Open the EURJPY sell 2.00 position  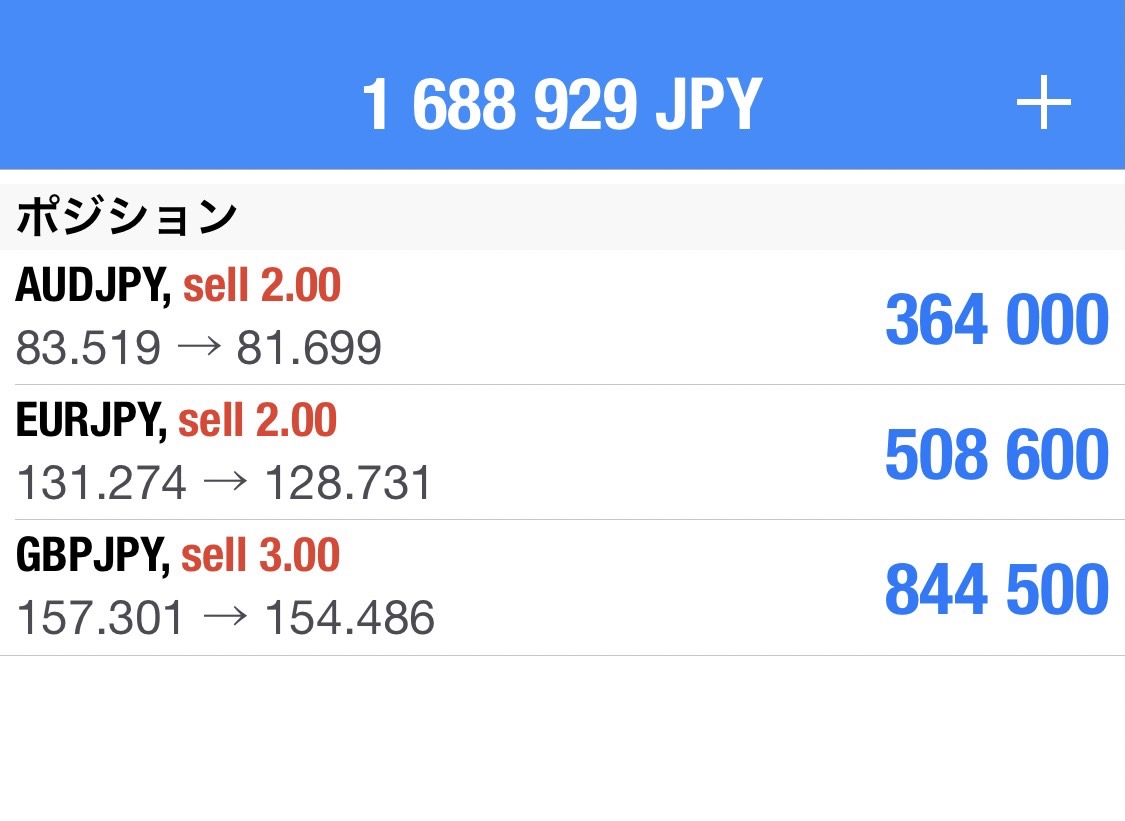pyautogui.click(x=562, y=453)
